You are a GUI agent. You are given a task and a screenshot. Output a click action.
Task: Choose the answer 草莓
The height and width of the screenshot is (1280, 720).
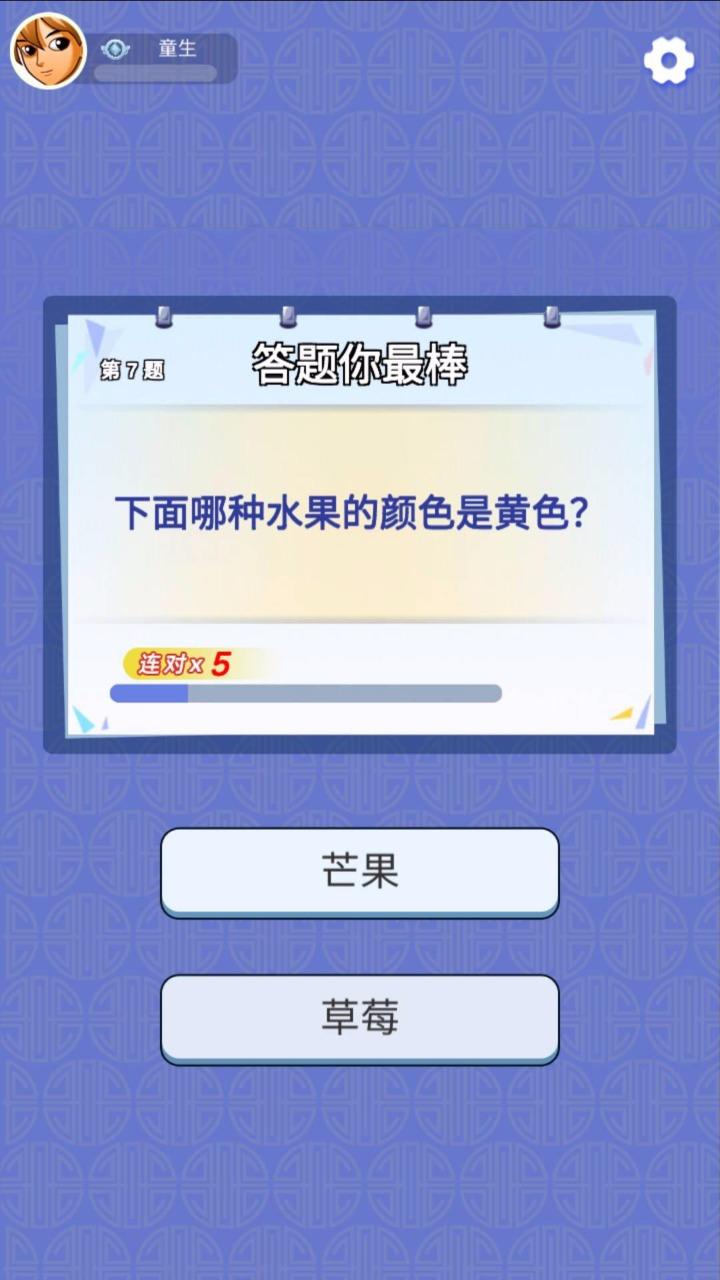(x=359, y=1017)
